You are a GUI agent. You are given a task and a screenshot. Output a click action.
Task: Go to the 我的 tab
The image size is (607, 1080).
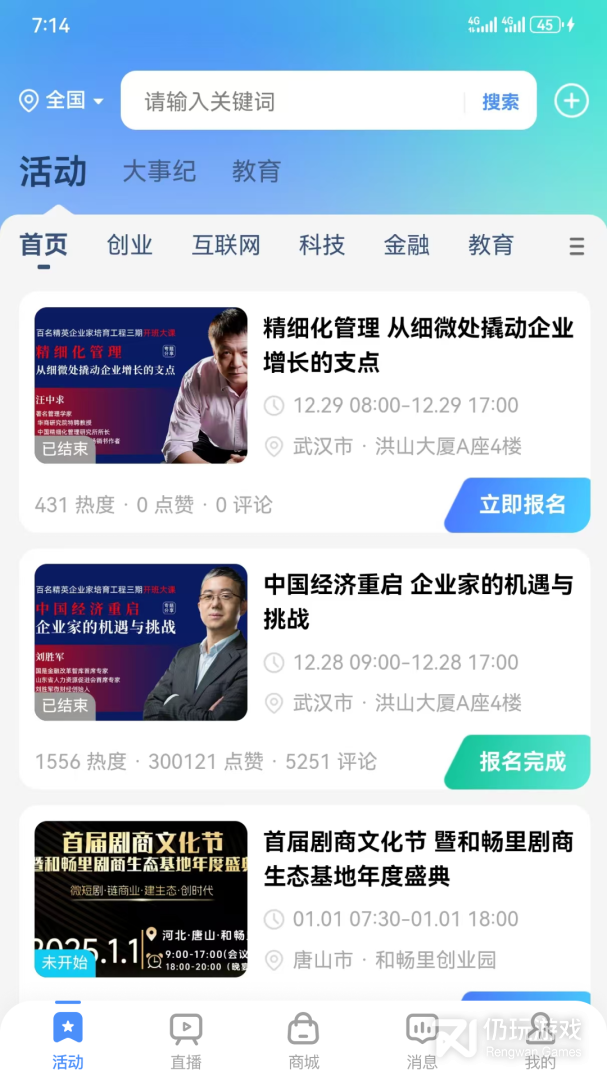(x=540, y=1040)
